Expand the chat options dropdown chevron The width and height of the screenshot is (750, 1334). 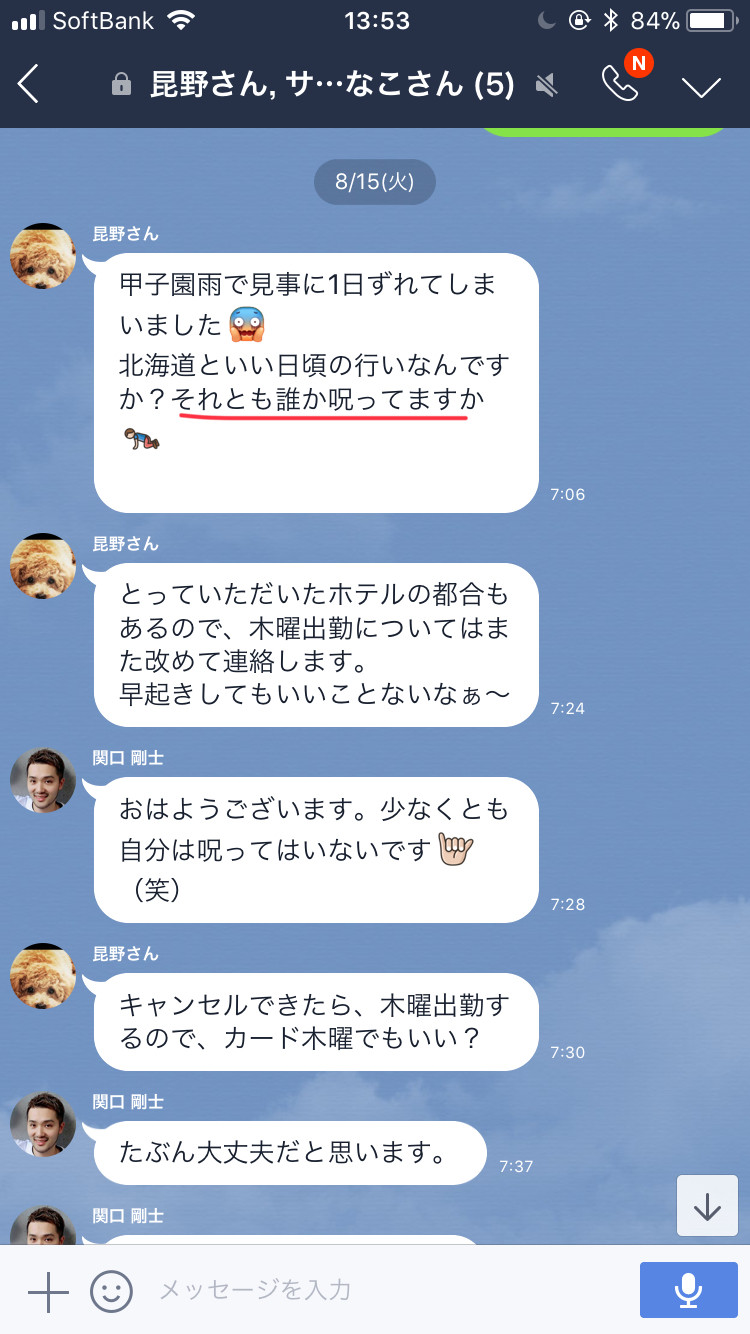(701, 87)
